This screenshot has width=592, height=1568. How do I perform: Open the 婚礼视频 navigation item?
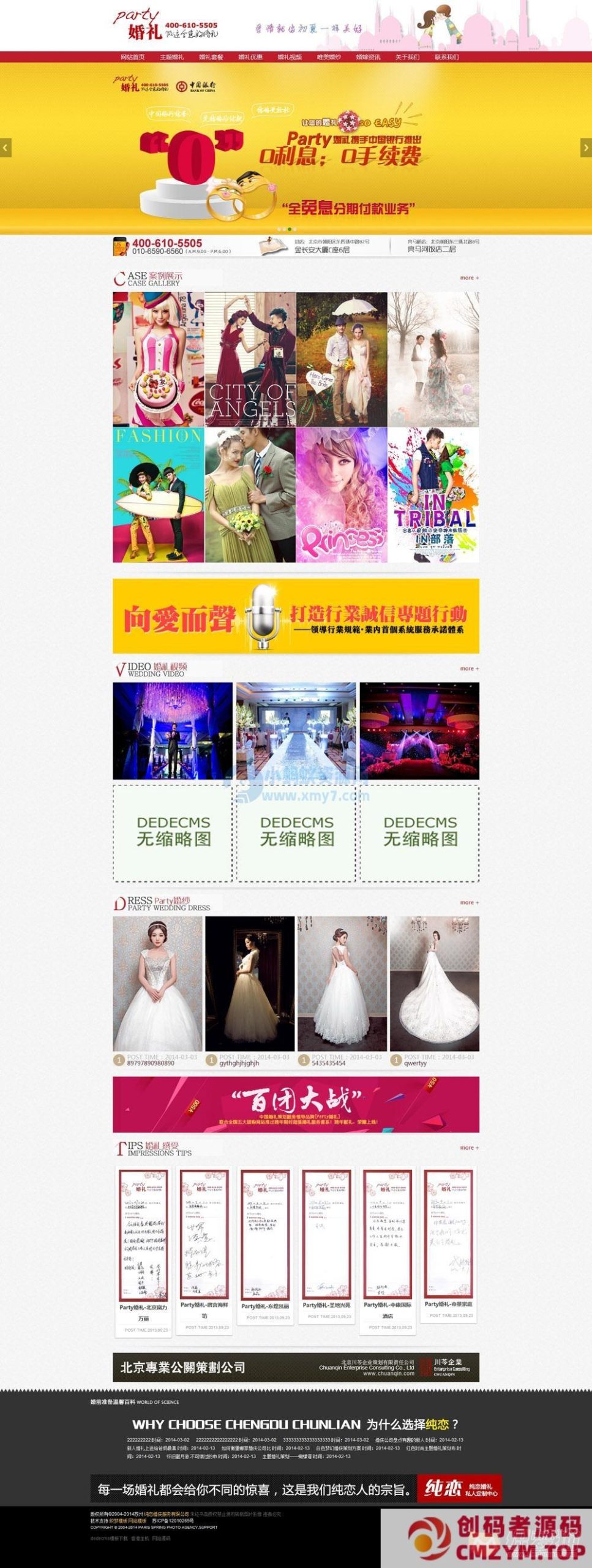click(290, 57)
